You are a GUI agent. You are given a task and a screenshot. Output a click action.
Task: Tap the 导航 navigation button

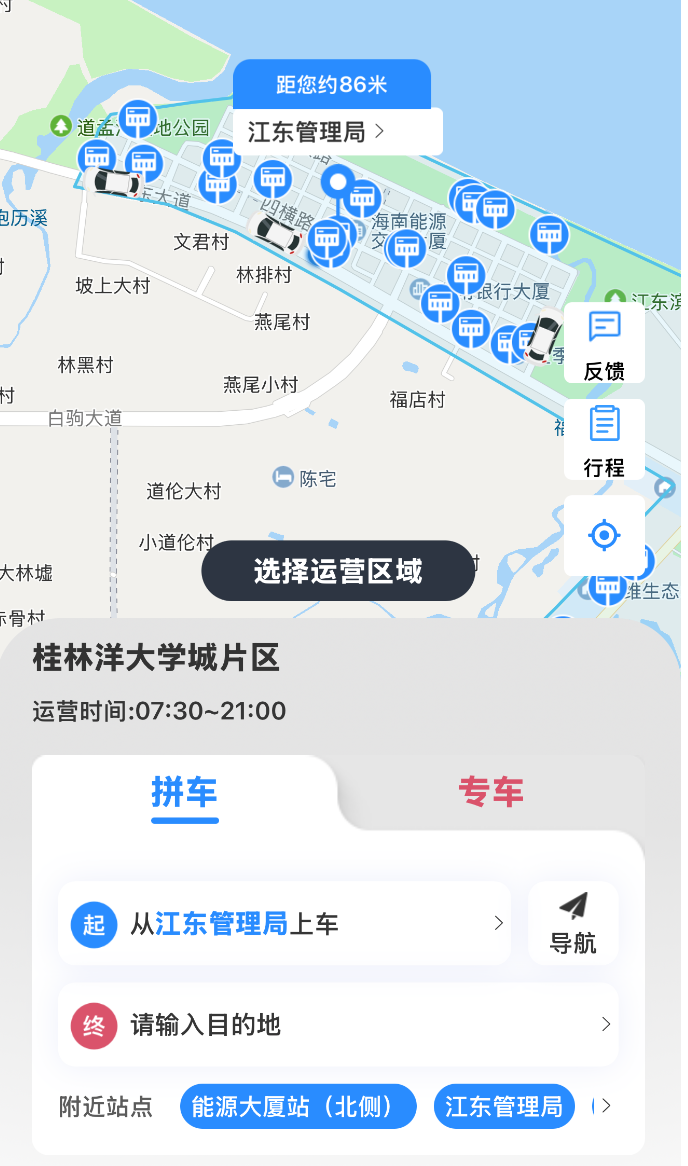(x=573, y=924)
